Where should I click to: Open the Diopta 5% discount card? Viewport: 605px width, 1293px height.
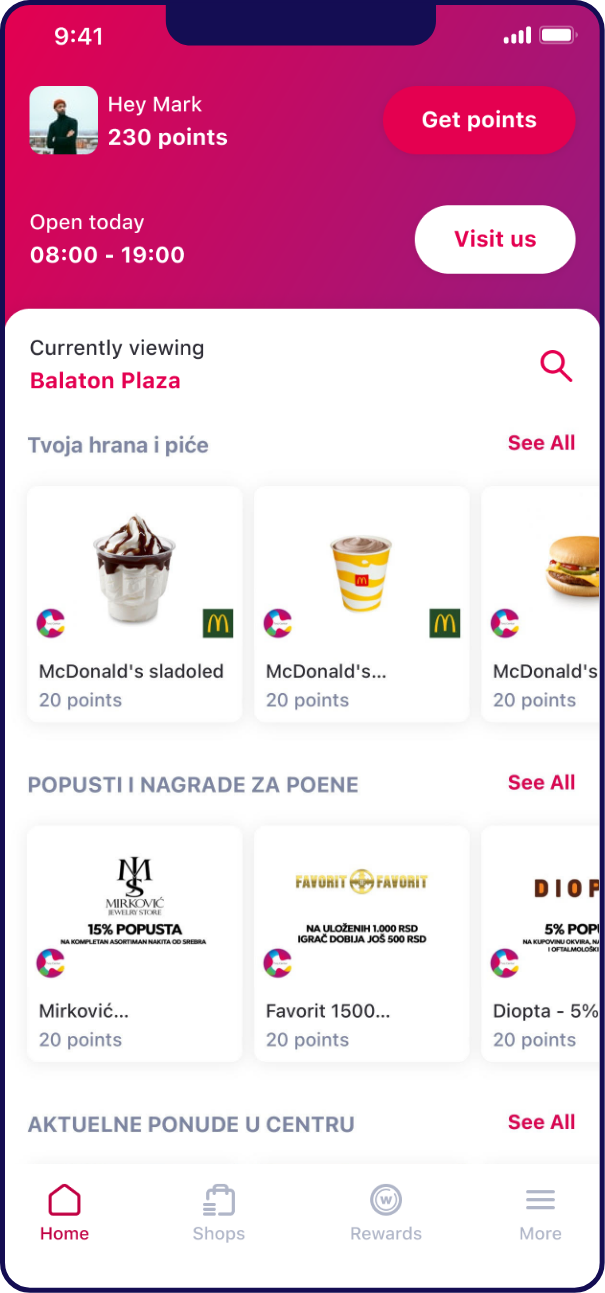(544, 944)
